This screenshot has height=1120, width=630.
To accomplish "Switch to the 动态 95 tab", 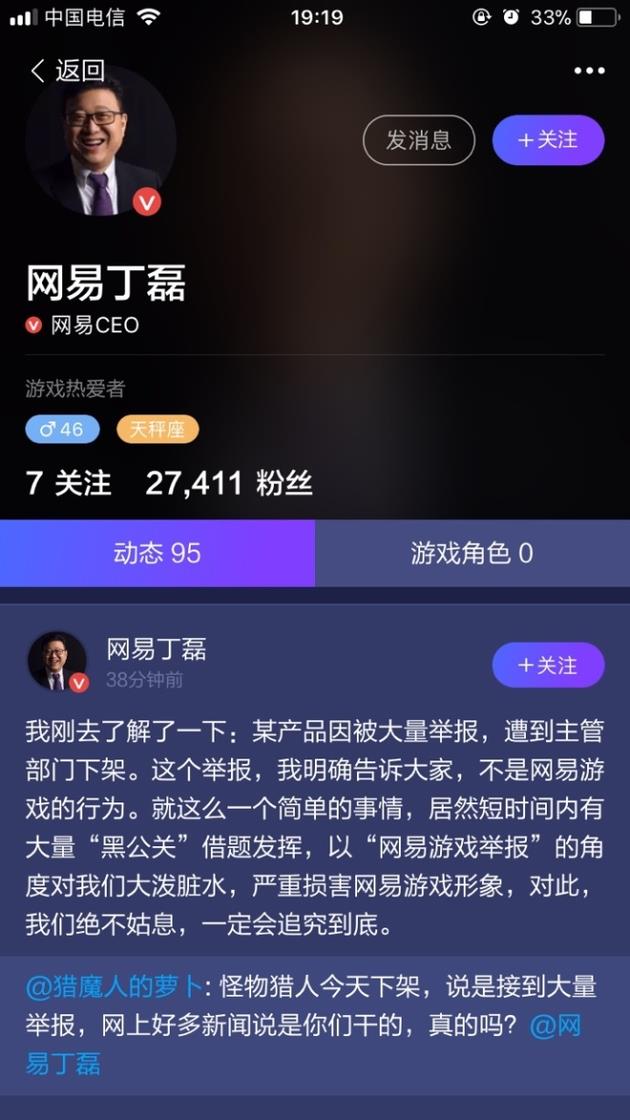I will (x=157, y=553).
